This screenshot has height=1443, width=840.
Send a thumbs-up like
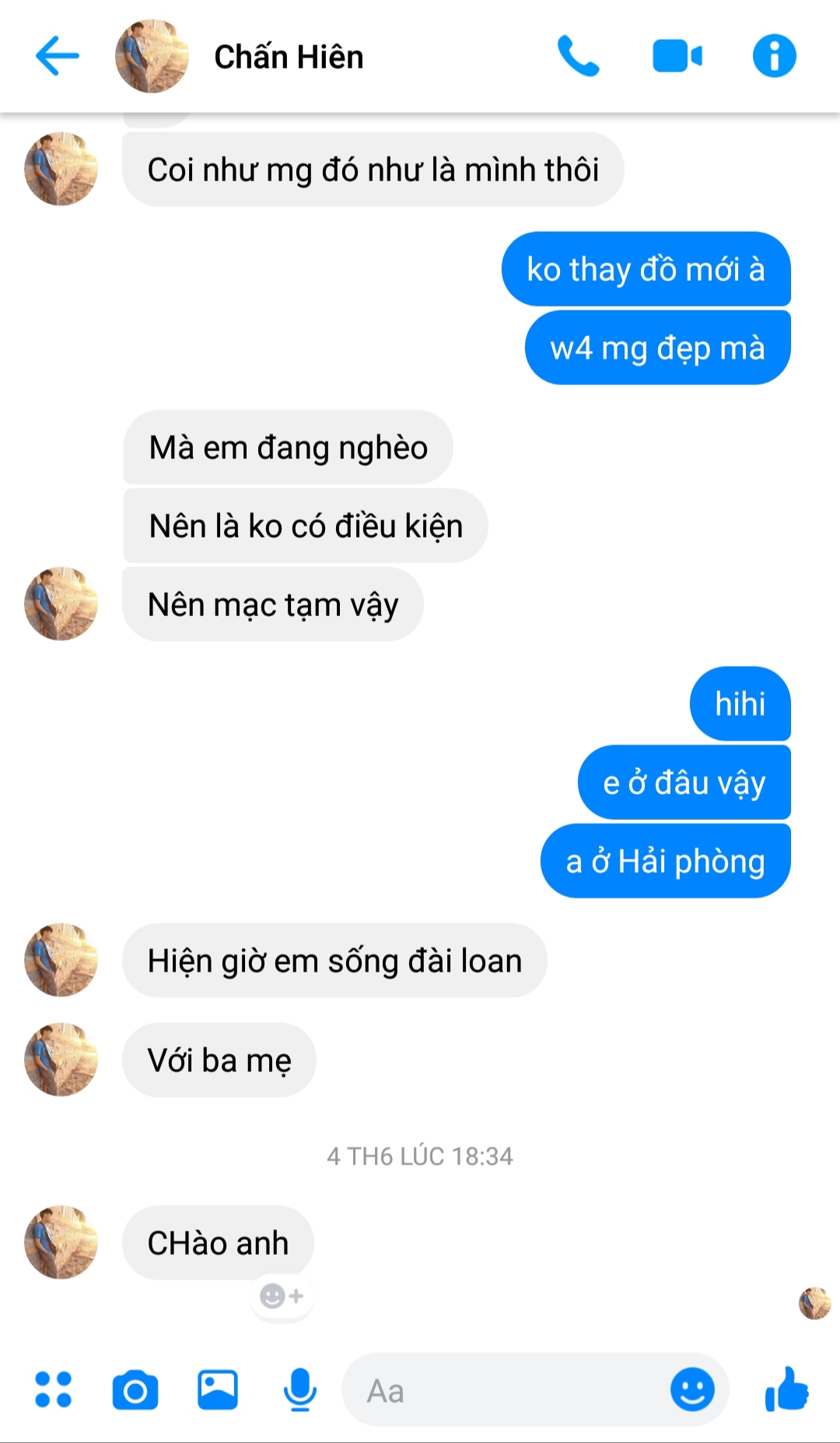tap(787, 1389)
